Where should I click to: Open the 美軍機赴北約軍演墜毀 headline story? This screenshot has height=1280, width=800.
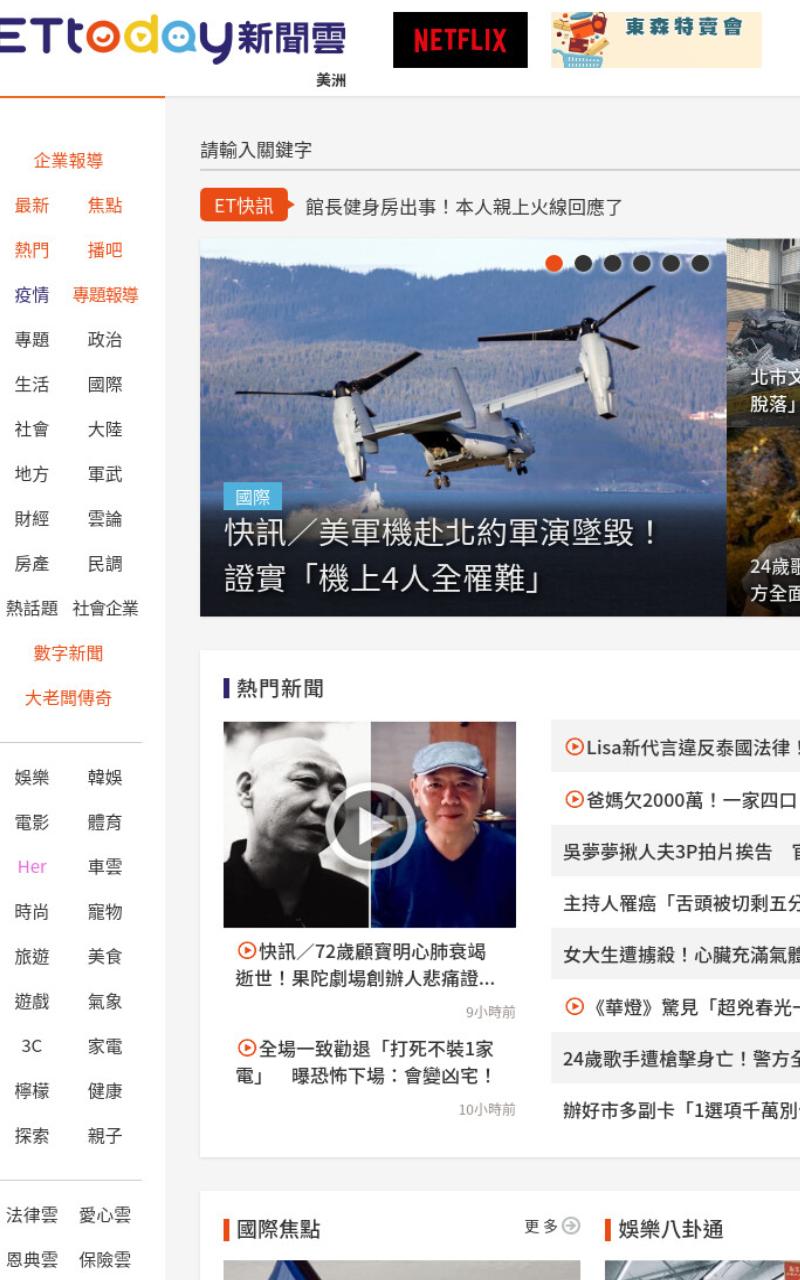pos(442,555)
